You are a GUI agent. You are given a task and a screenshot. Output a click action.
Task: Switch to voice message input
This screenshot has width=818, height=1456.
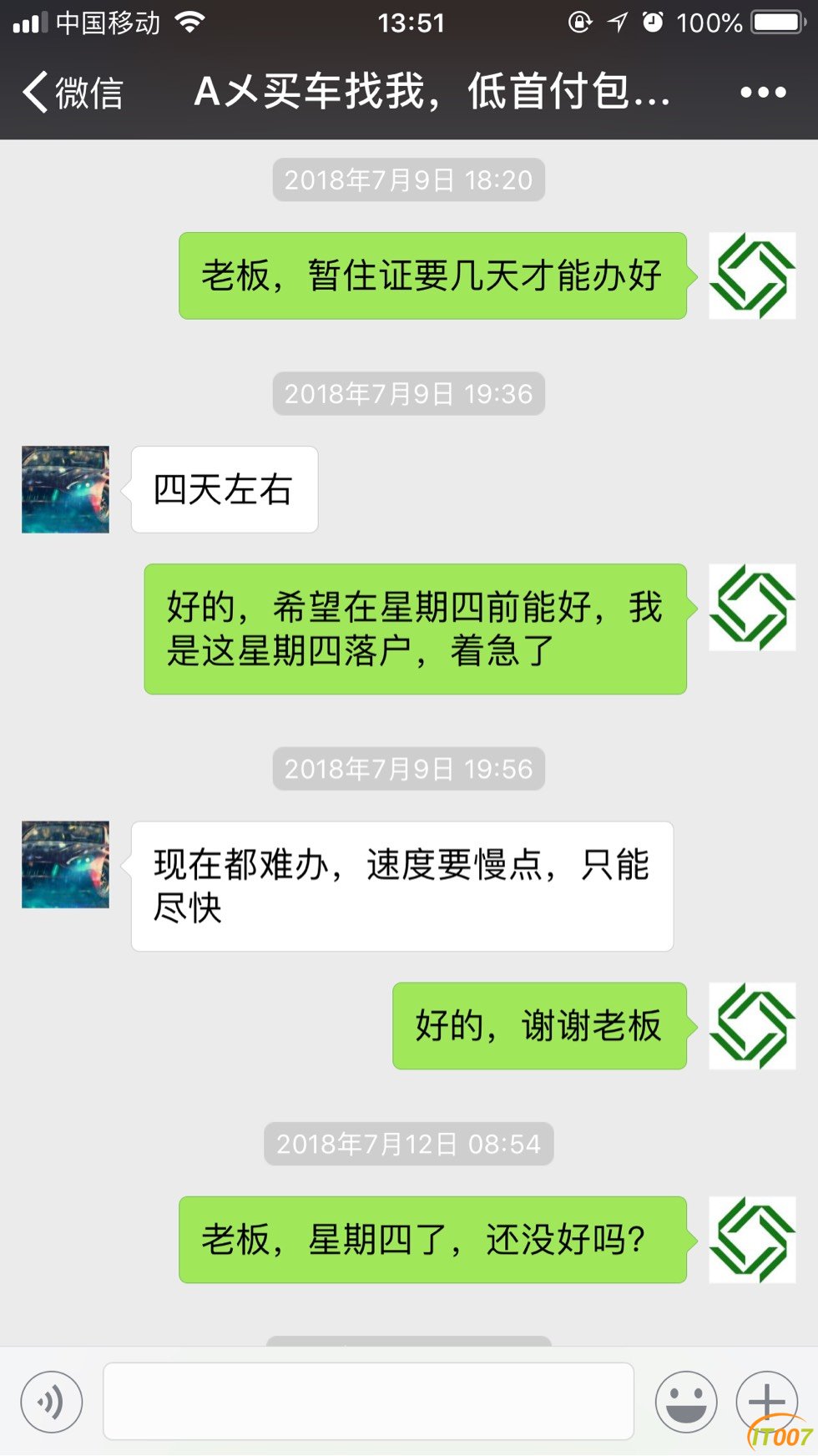coord(52,1402)
